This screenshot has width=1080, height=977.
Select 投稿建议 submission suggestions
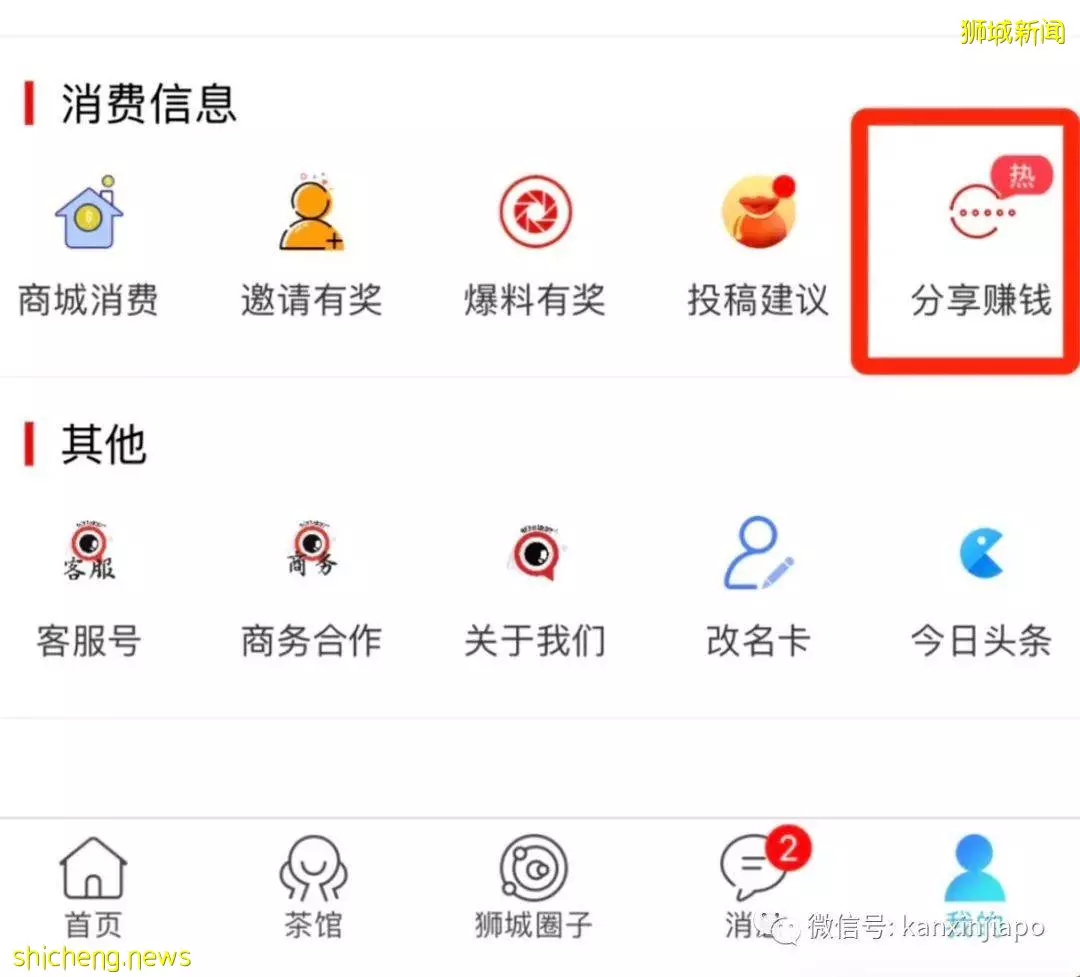click(757, 245)
